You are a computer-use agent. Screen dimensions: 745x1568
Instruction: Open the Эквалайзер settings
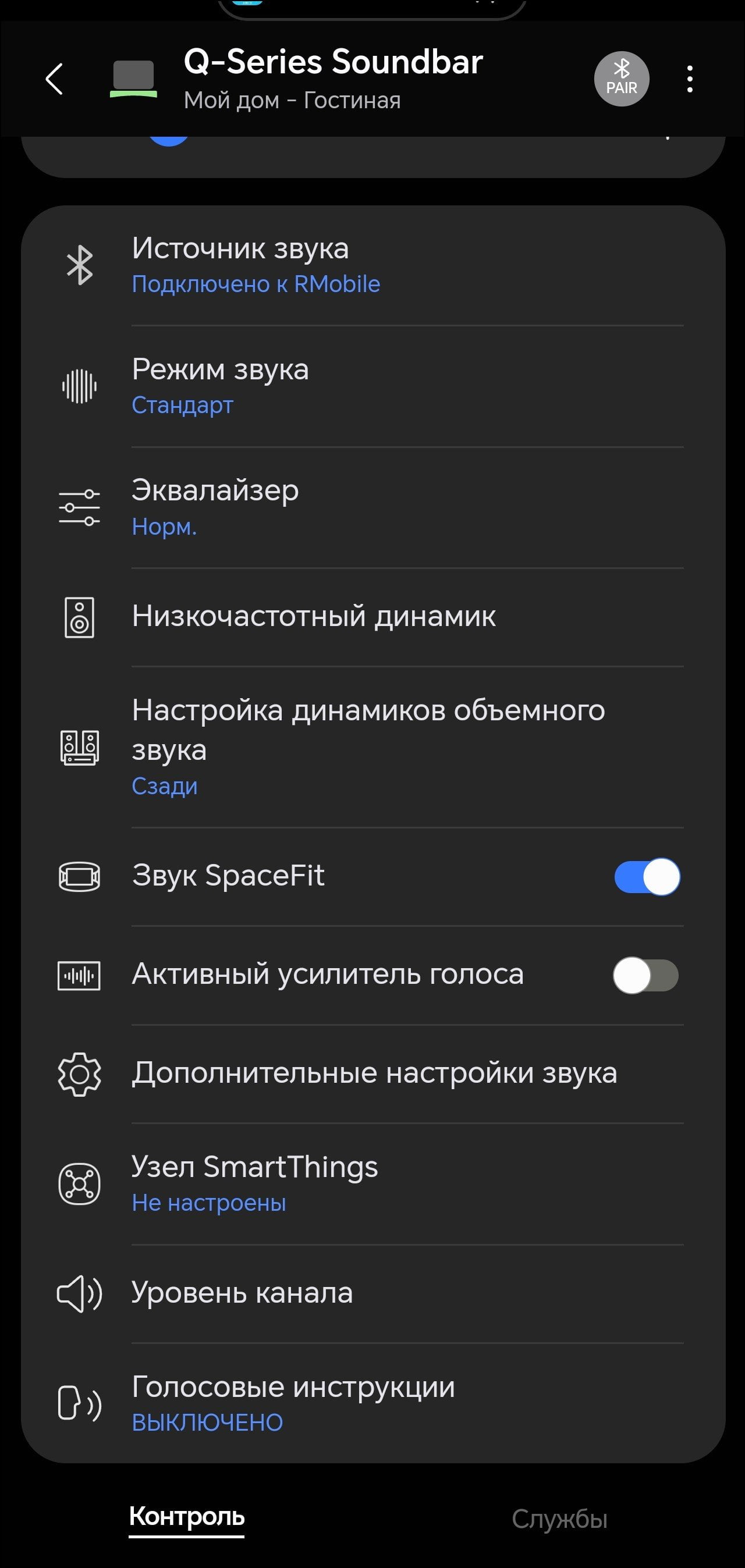pos(373,508)
